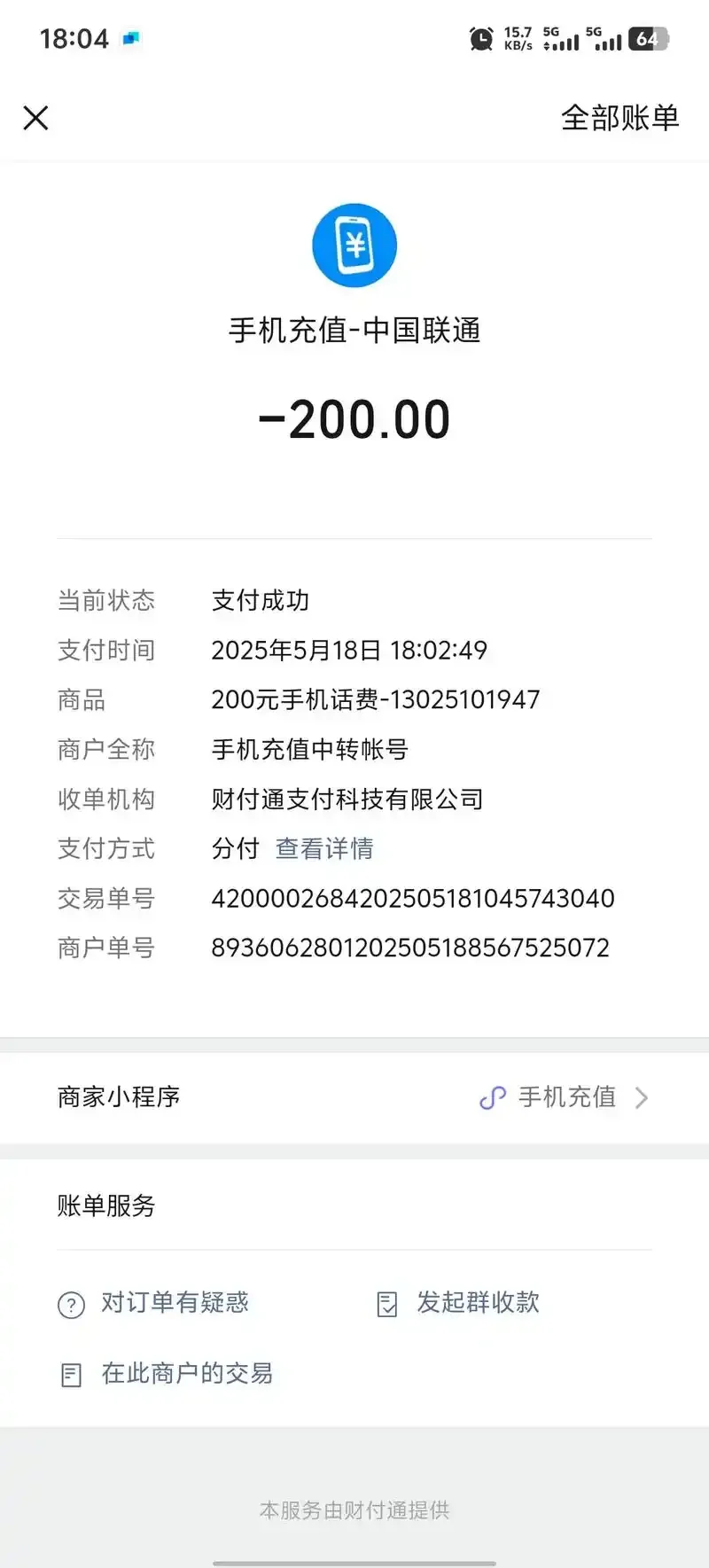Tap the transaction number 4200002684202505181045743040
This screenshot has width=709, height=1568.
coord(412,898)
